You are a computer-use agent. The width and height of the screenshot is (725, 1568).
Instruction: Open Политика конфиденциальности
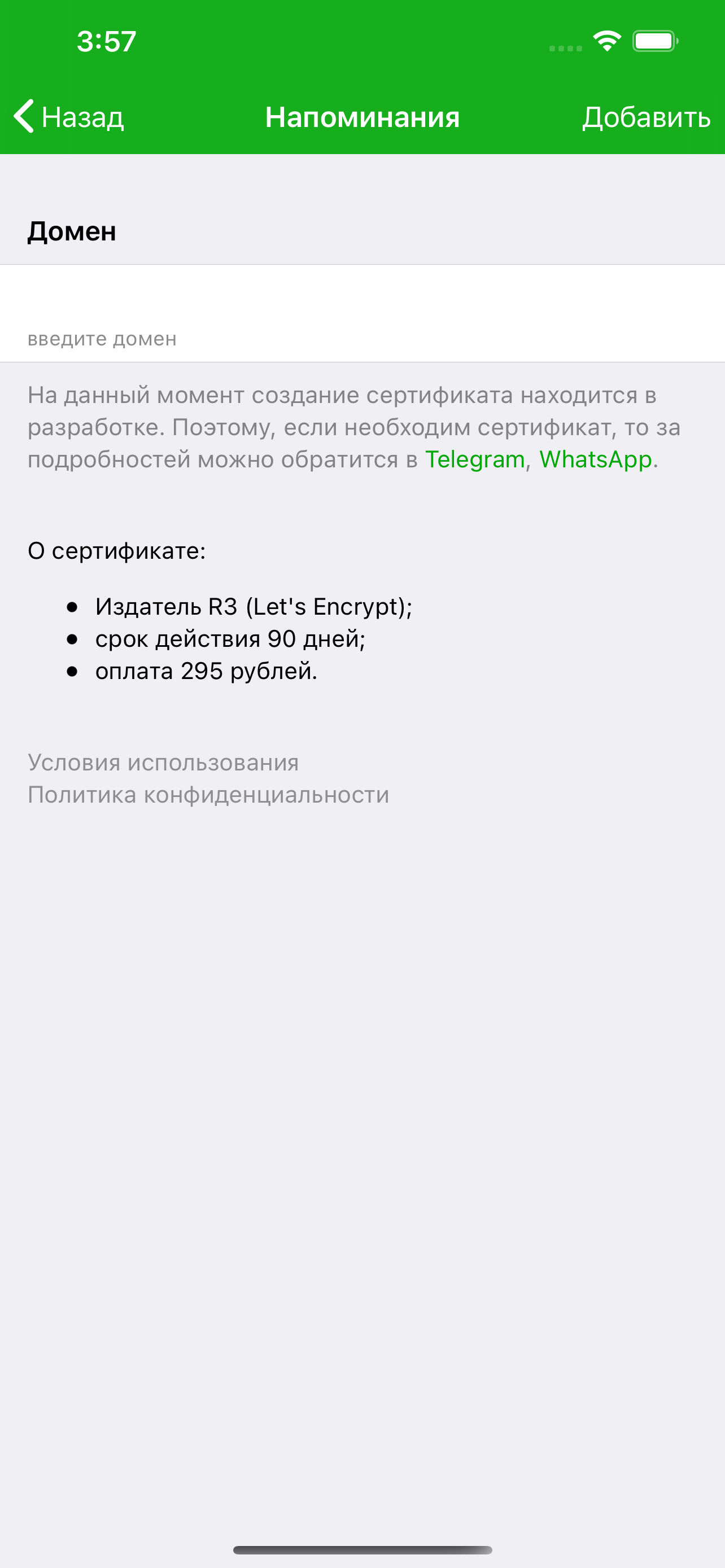pyautogui.click(x=208, y=795)
